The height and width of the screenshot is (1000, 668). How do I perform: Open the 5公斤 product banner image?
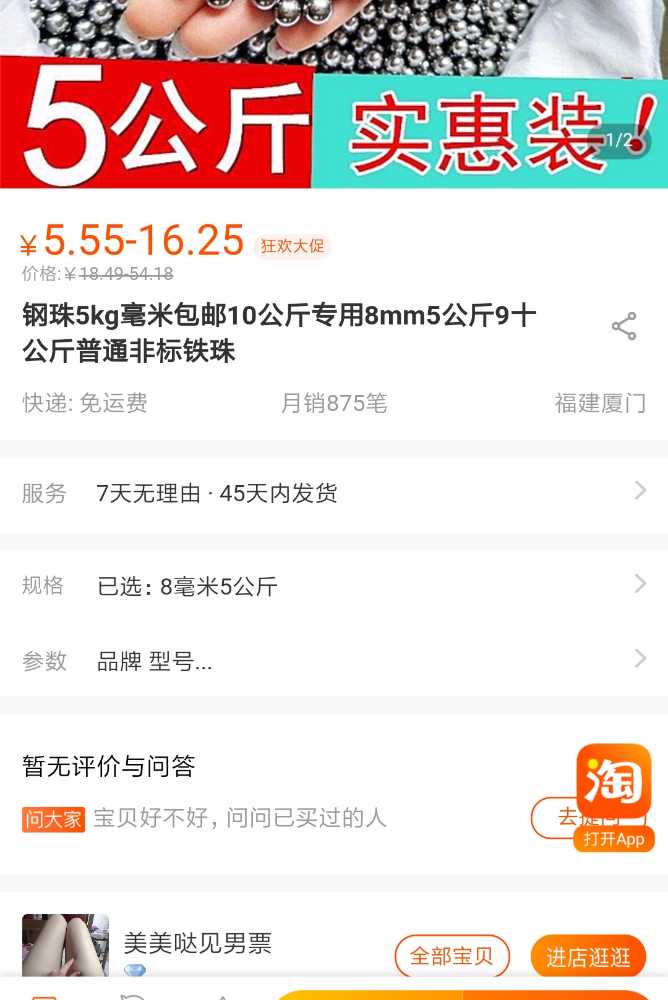pos(334,95)
